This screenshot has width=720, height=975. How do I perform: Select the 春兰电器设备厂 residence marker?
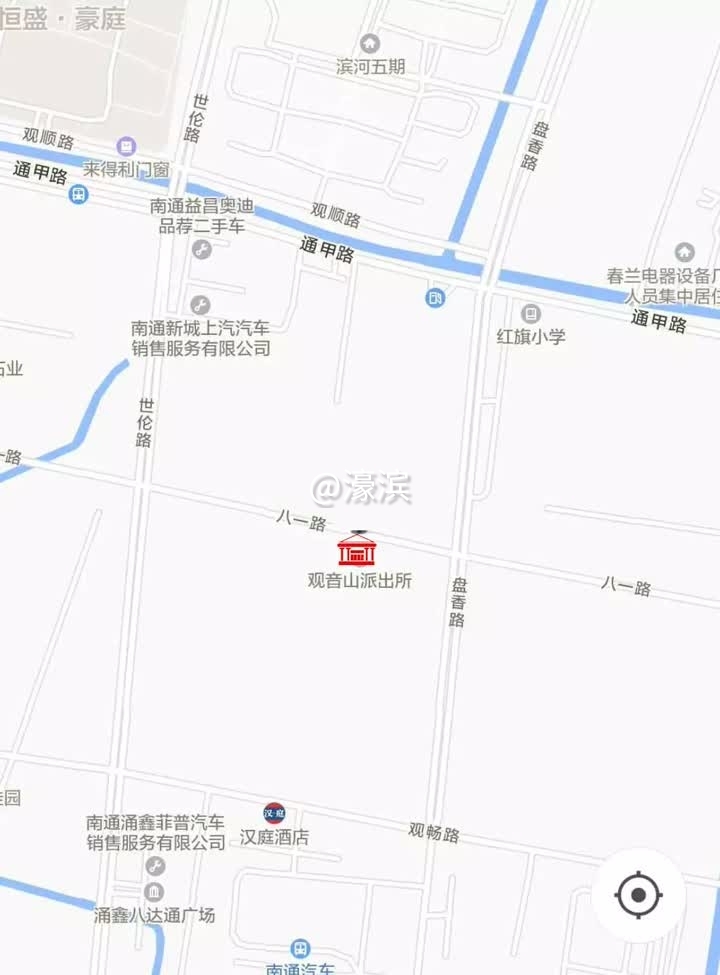click(684, 252)
